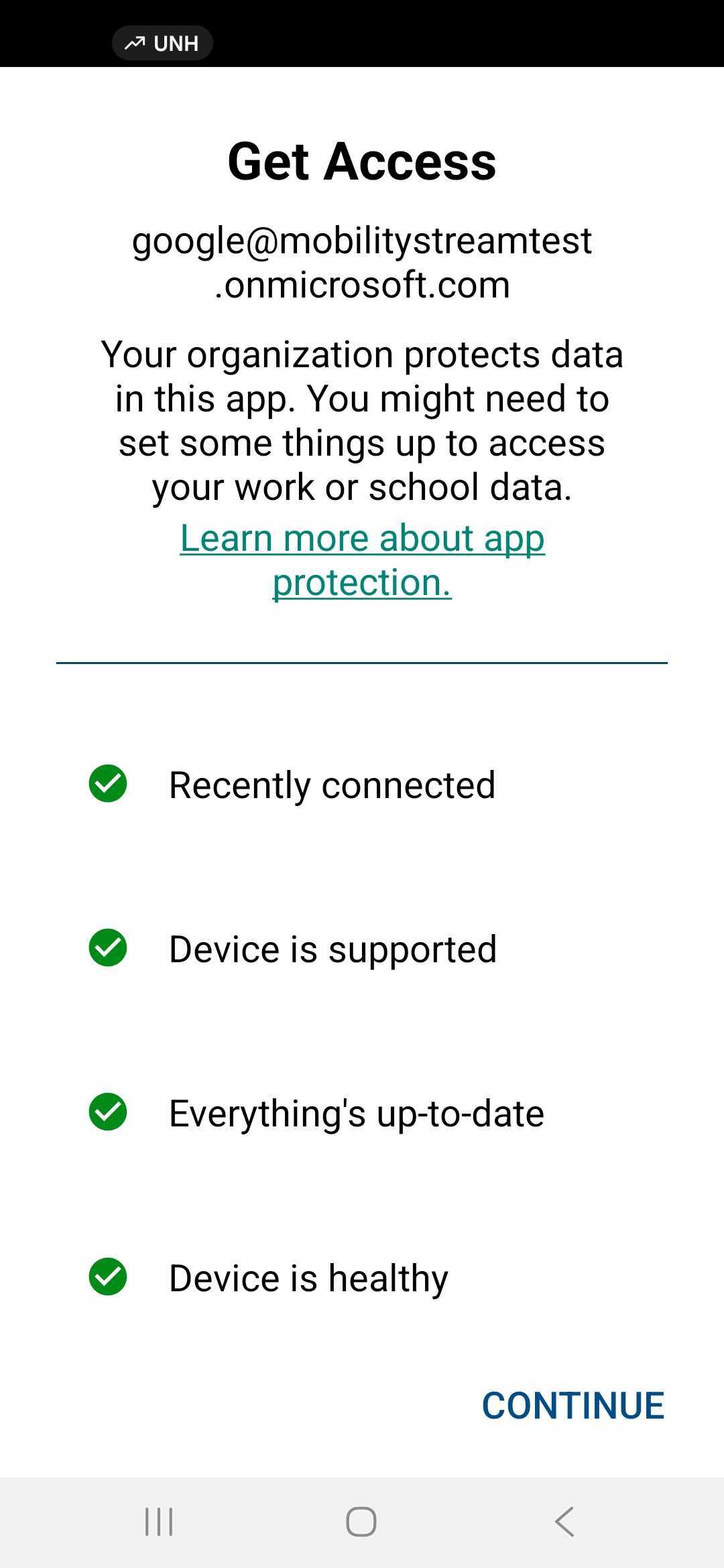The image size is (724, 1568).
Task: Go back using the system back button
Action: (x=564, y=1521)
